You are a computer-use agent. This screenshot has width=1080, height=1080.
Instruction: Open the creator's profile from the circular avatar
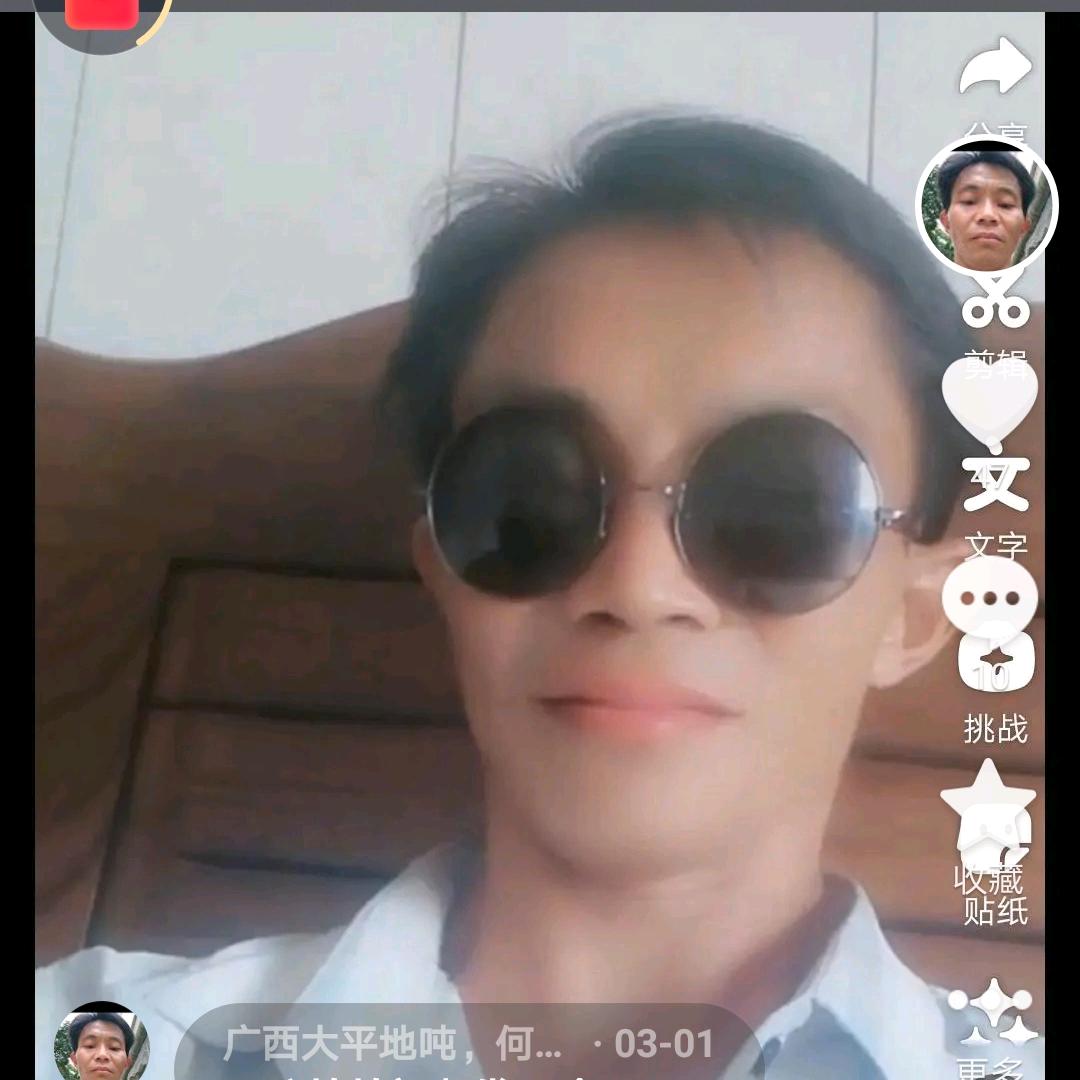tap(986, 208)
